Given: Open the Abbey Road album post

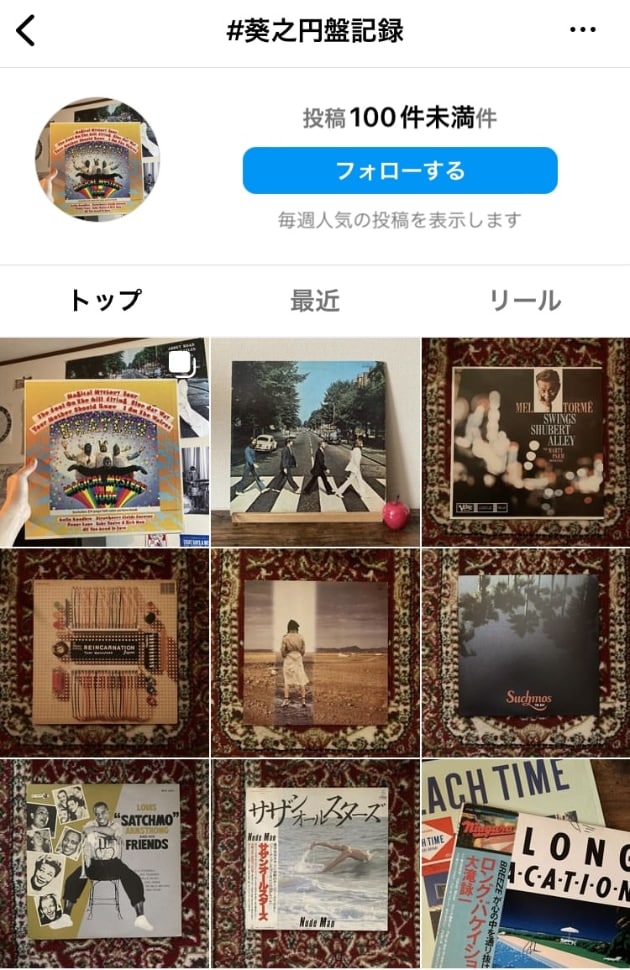Looking at the screenshot, I should click(315, 442).
